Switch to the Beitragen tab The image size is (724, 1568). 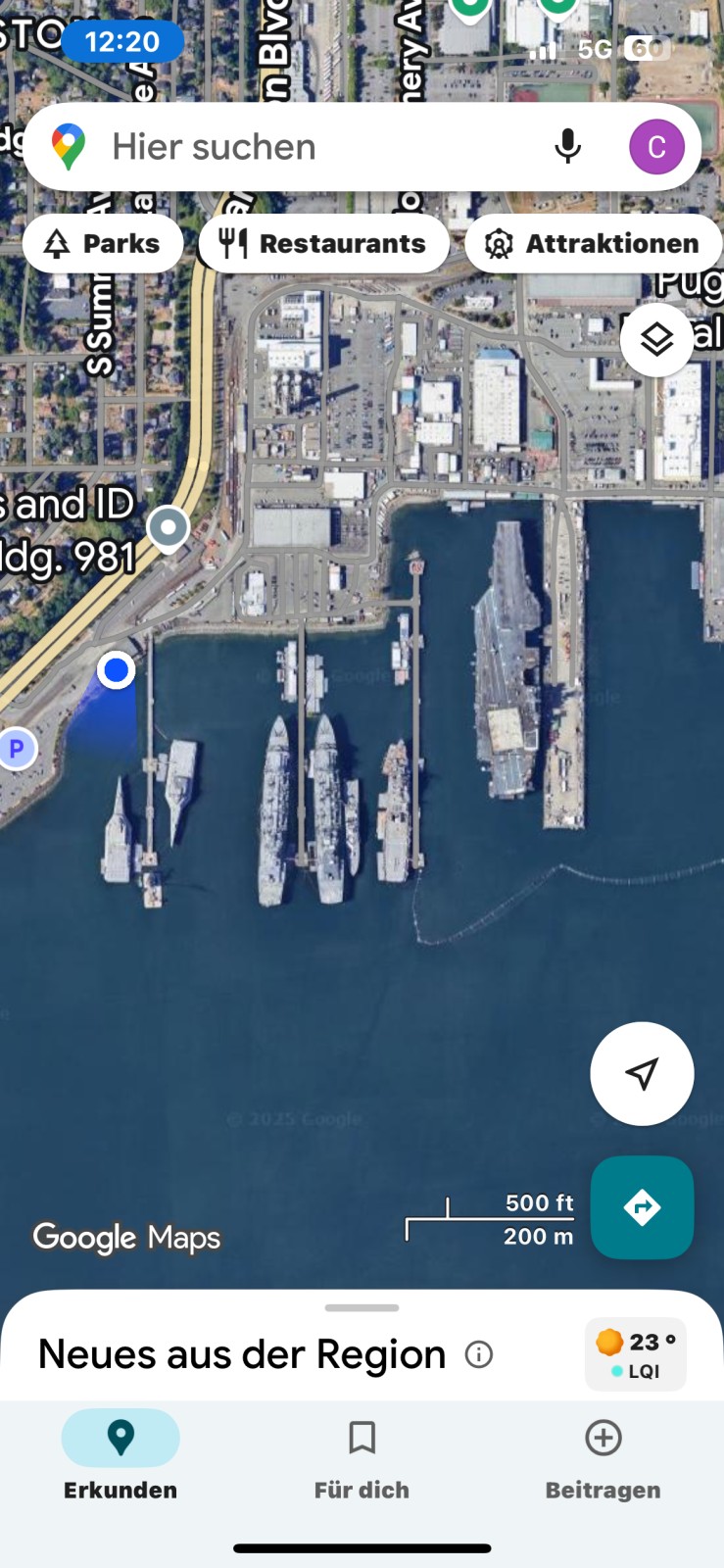tap(603, 1456)
